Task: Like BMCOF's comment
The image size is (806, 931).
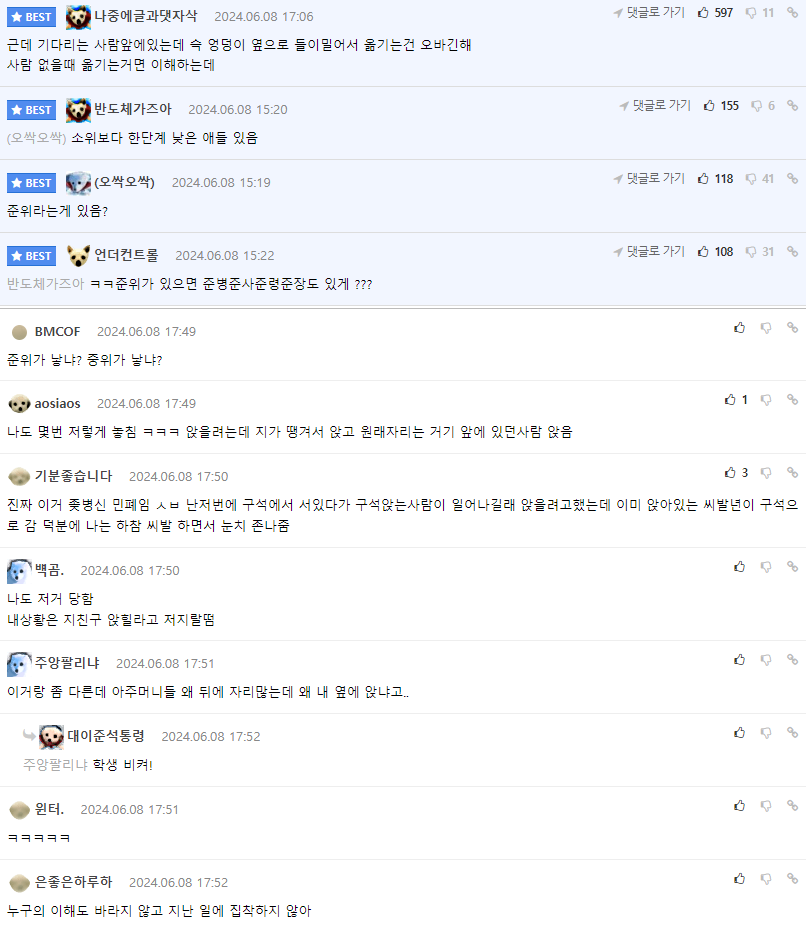Action: point(740,327)
